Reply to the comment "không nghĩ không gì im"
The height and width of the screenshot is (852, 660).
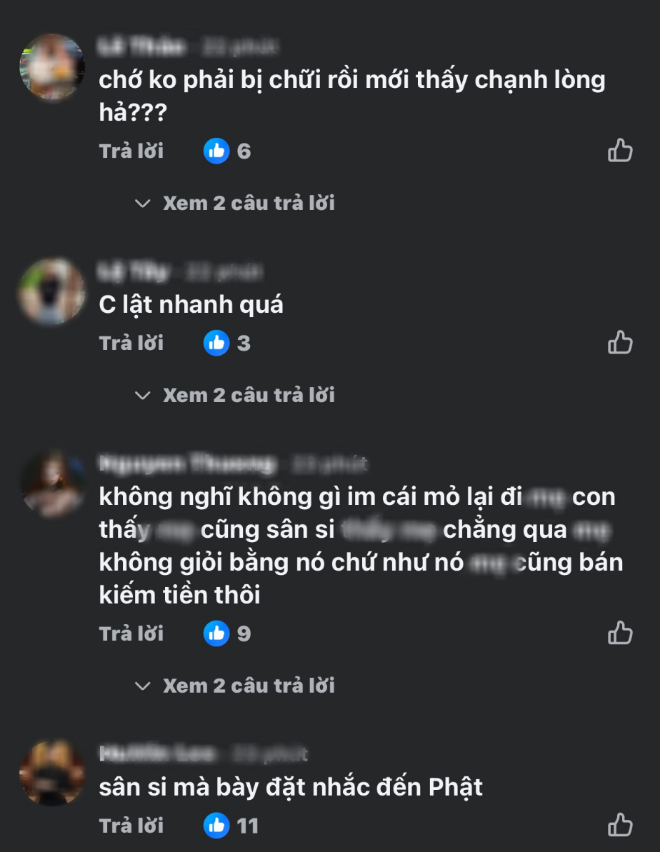click(131, 633)
